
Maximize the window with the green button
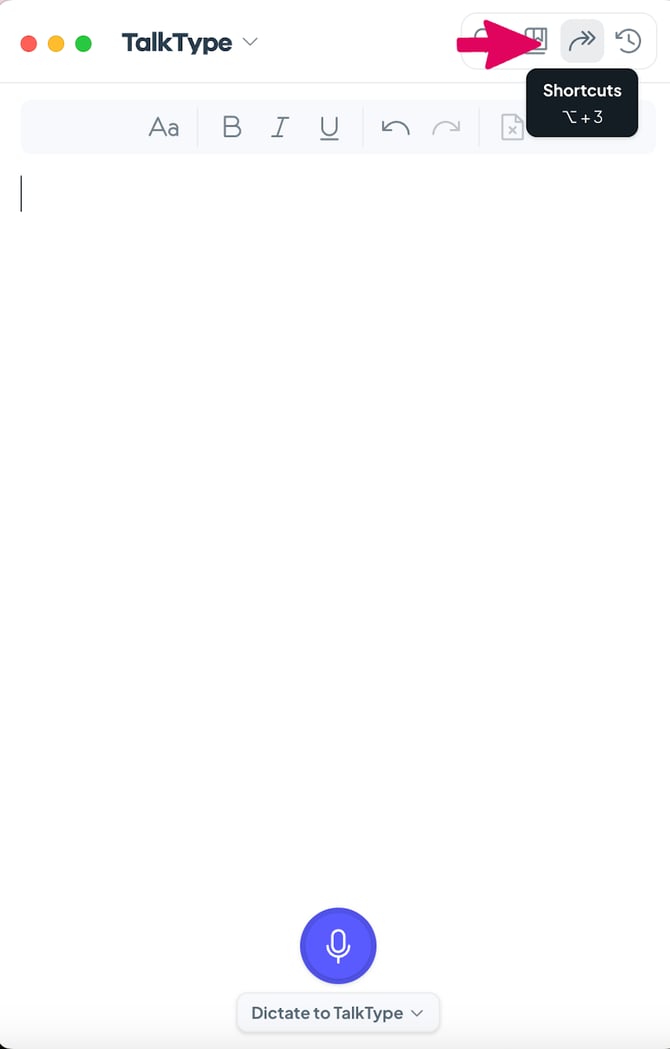coord(84,43)
